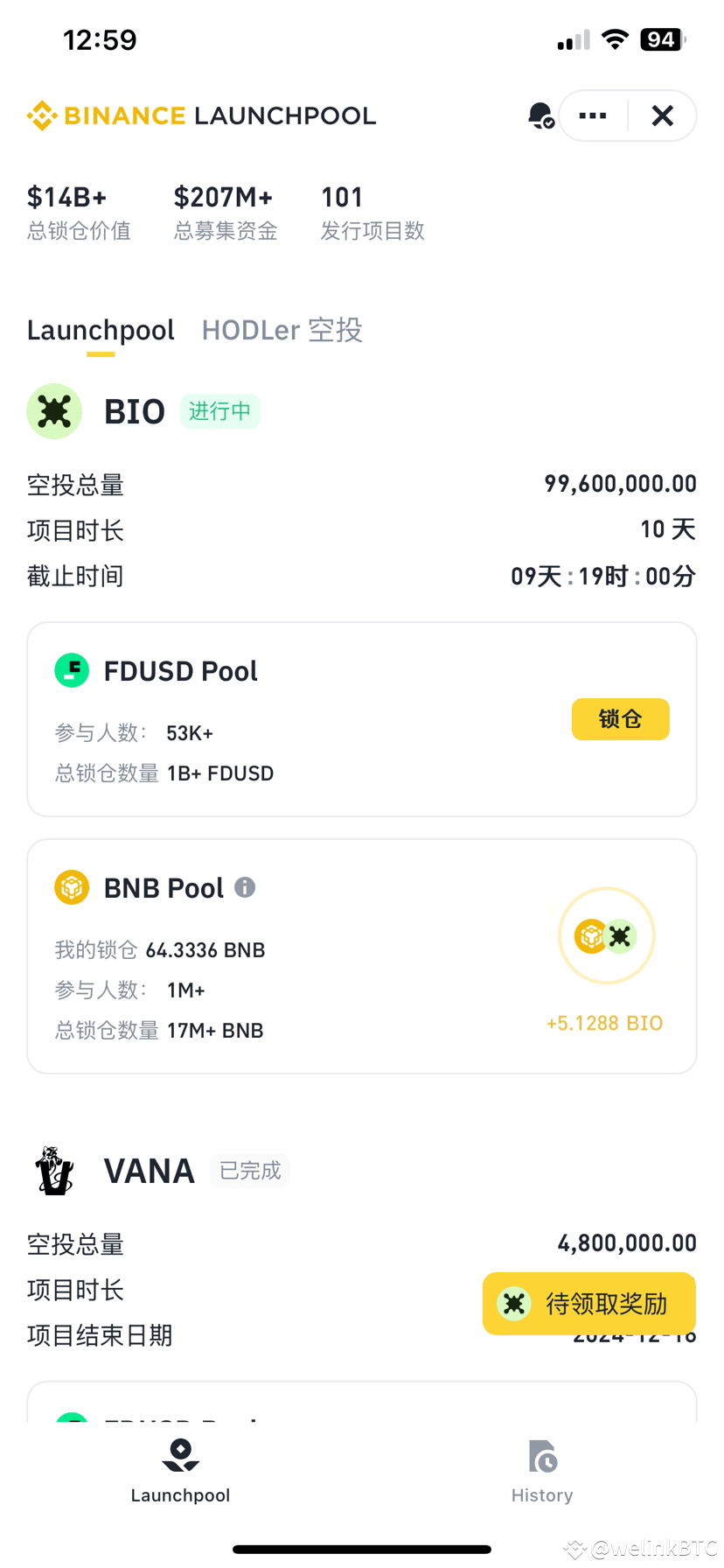Toggle the 进行中 status badge on BIO

pos(220,410)
